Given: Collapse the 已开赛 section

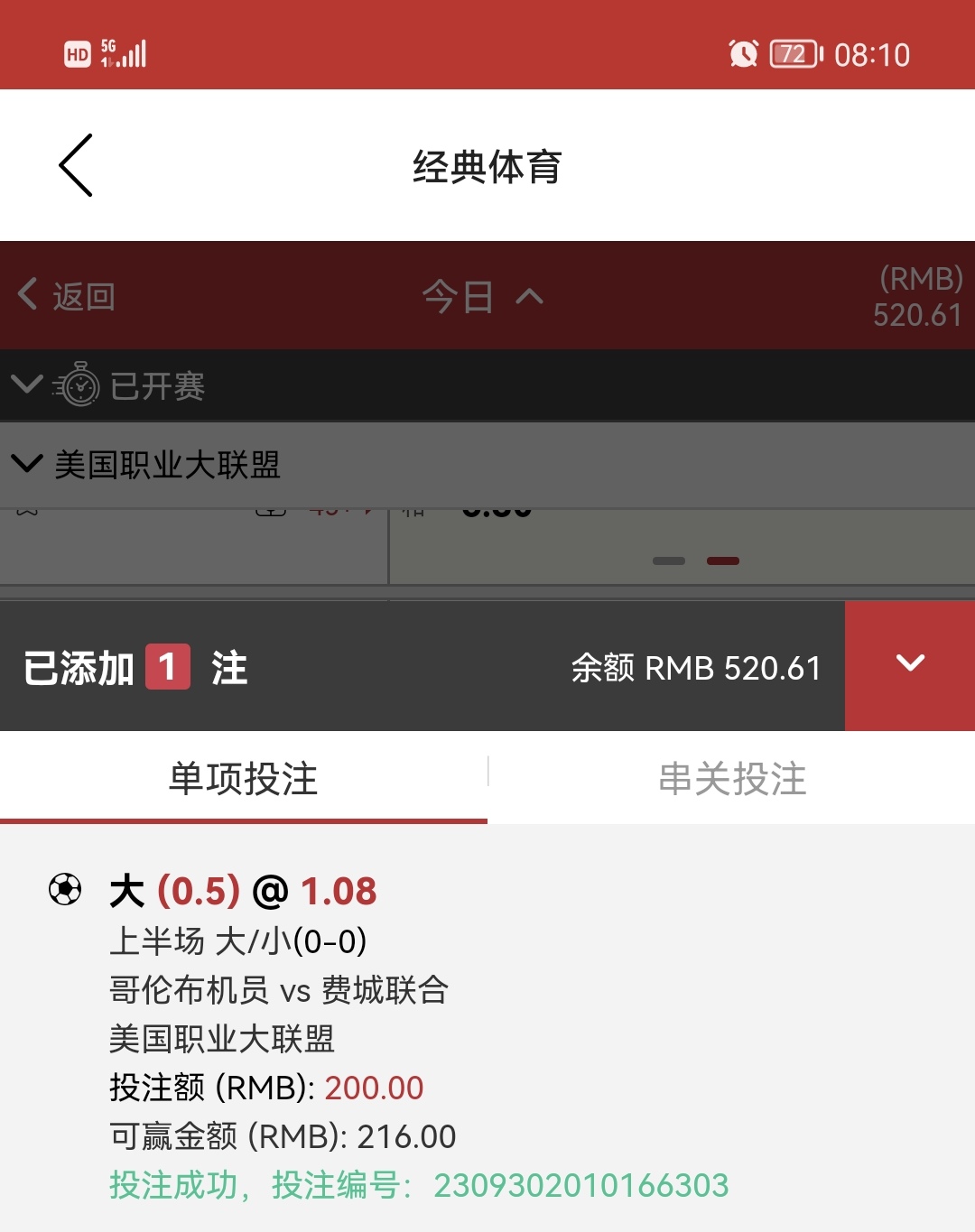Looking at the screenshot, I should [27, 384].
